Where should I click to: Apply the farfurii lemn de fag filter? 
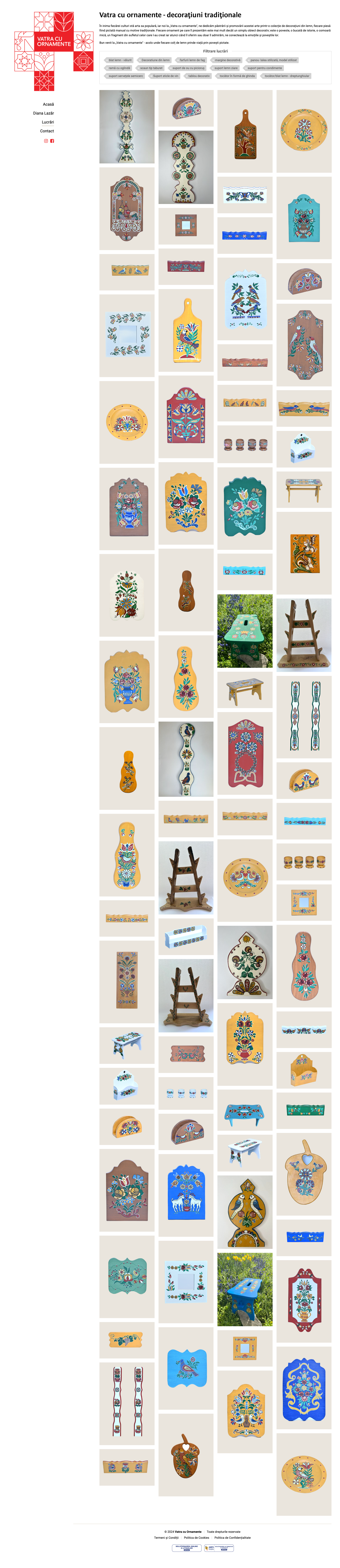click(x=192, y=60)
